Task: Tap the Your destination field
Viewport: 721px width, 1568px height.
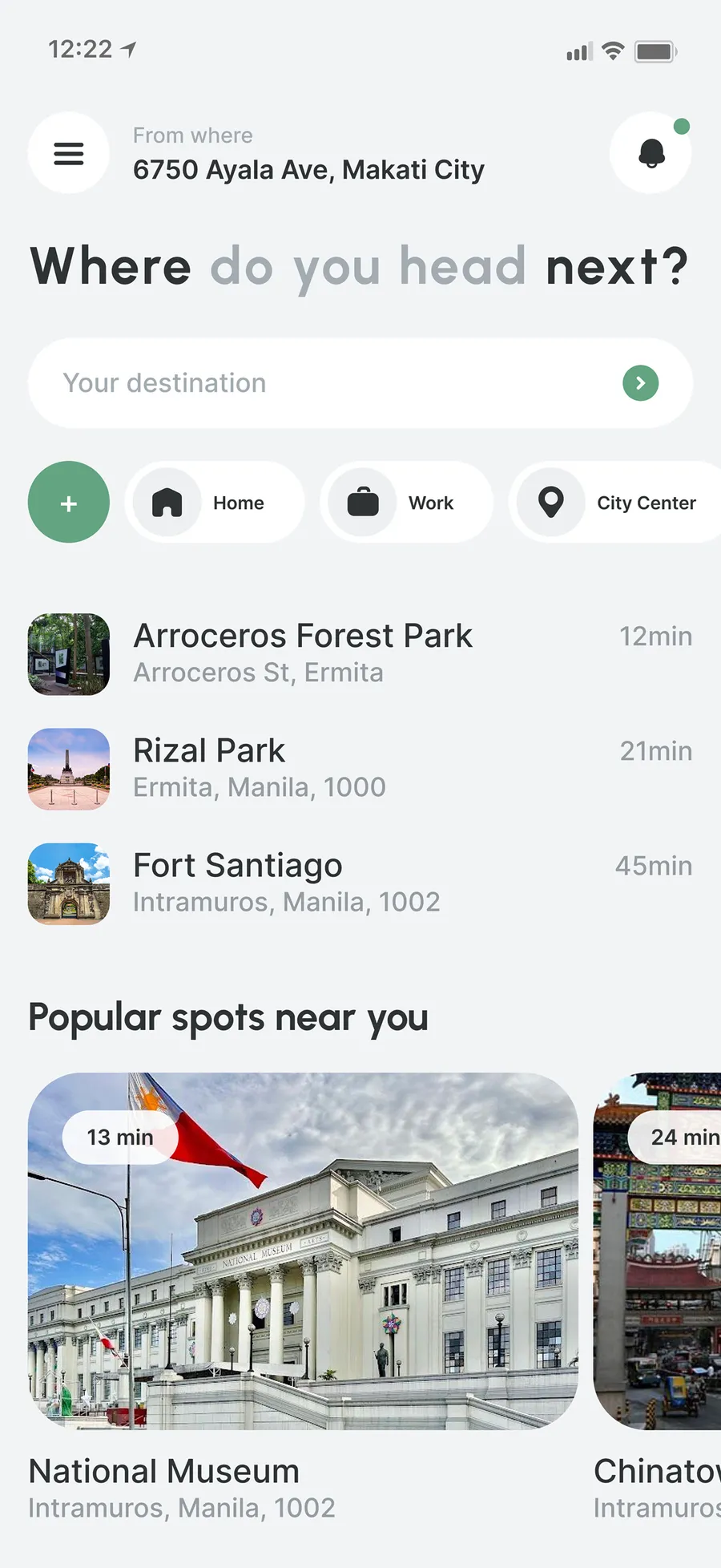Action: point(360,383)
